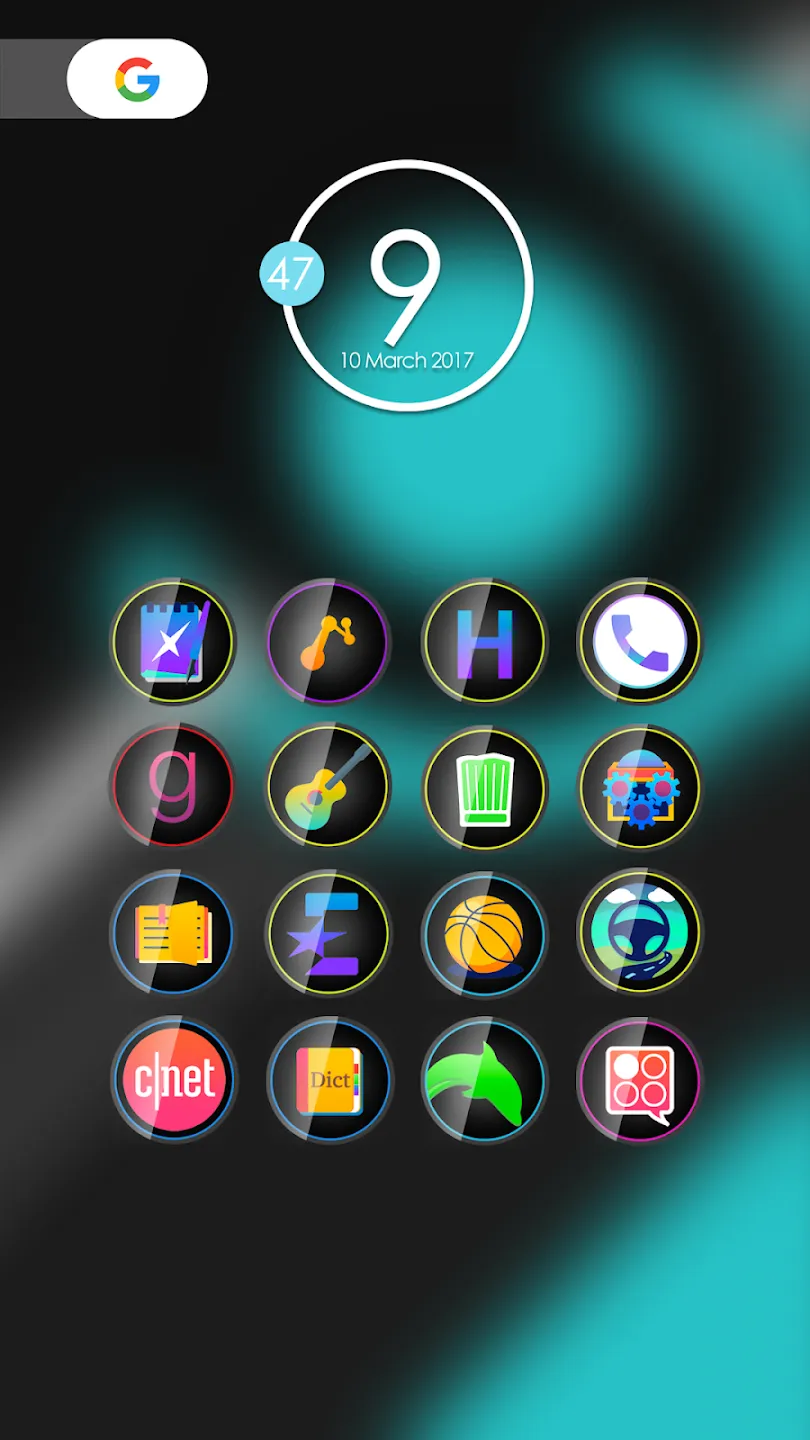
Task: Open the pink letter g app
Action: [x=173, y=786]
